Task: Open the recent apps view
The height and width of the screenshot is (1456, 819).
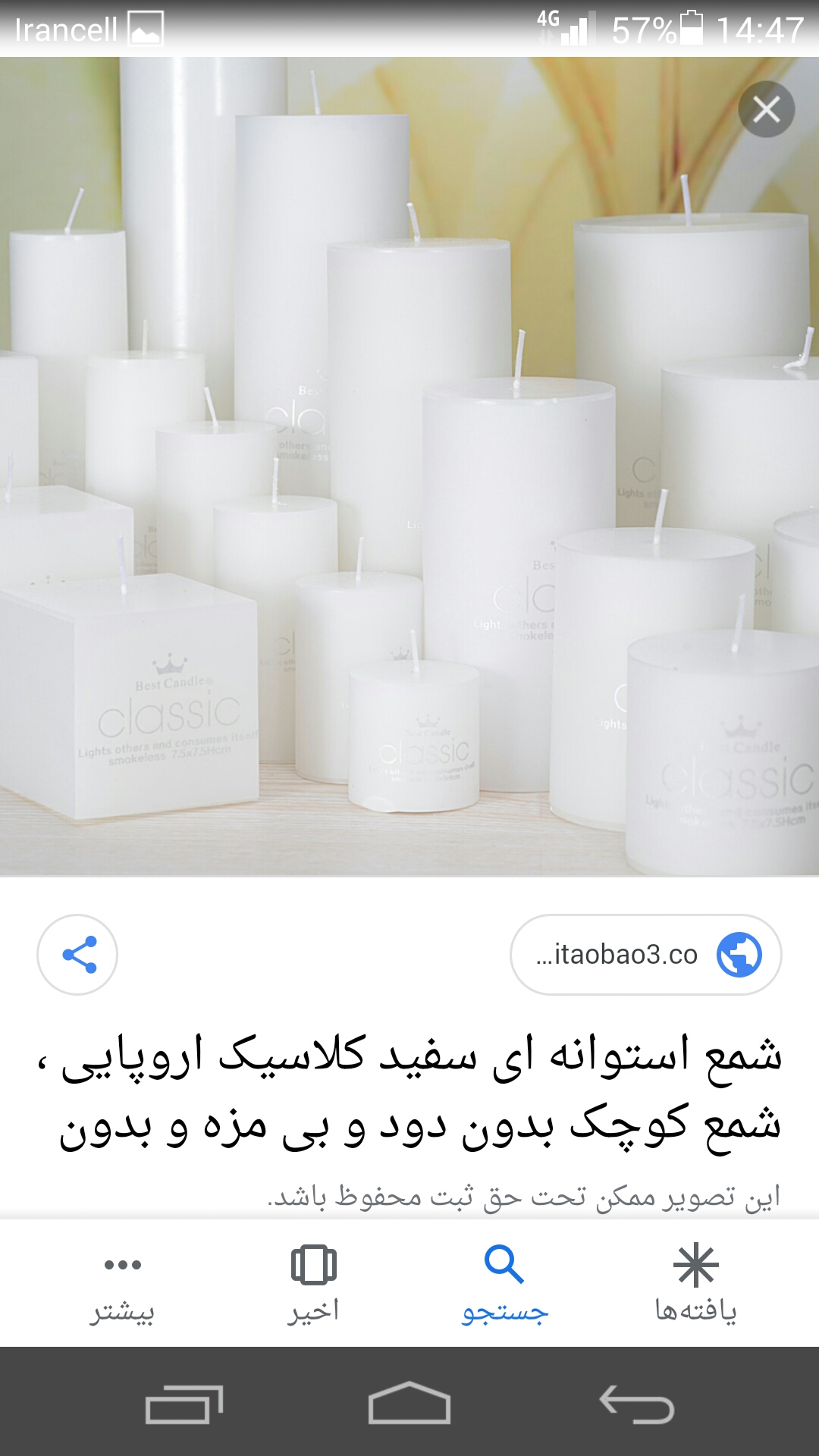Action: tap(184, 1404)
